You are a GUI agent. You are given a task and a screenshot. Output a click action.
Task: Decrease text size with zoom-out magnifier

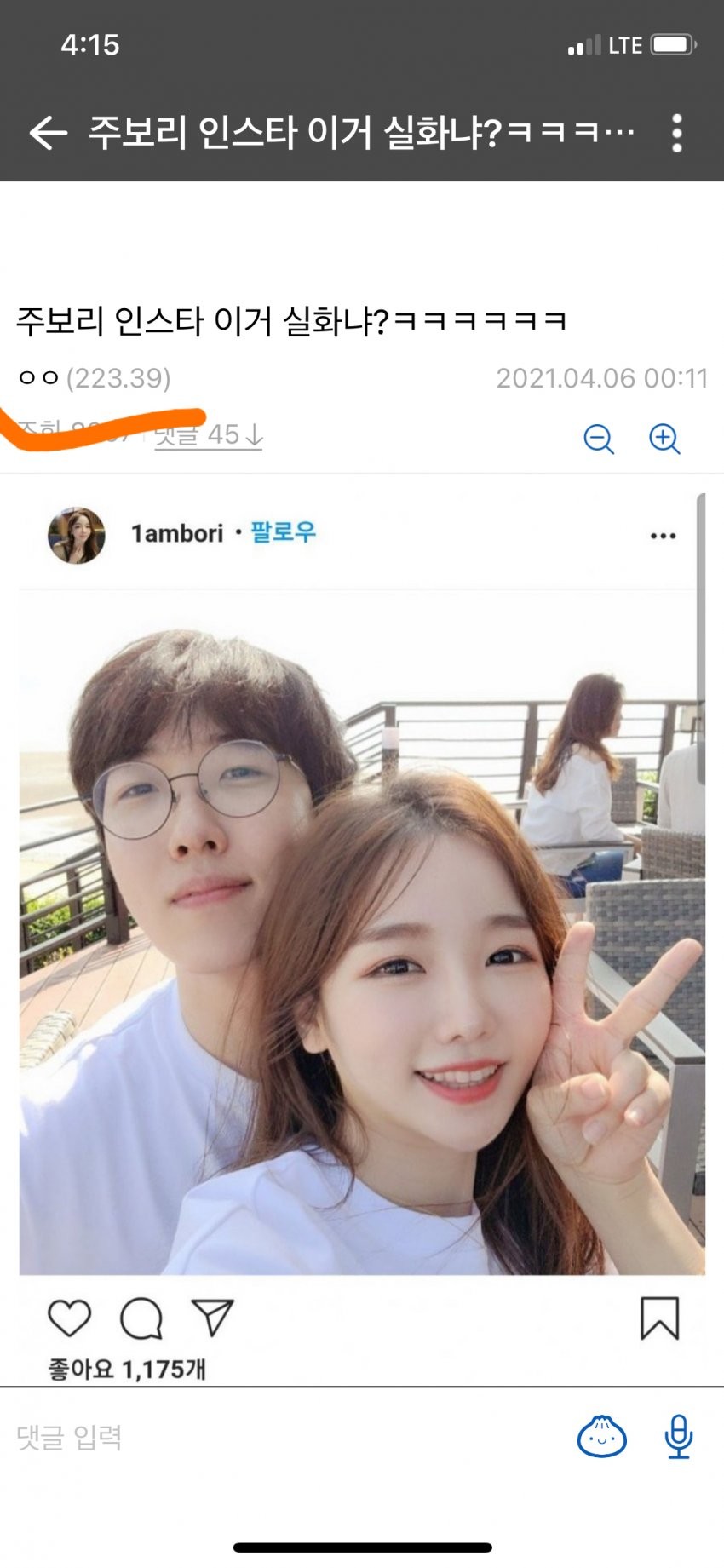599,439
